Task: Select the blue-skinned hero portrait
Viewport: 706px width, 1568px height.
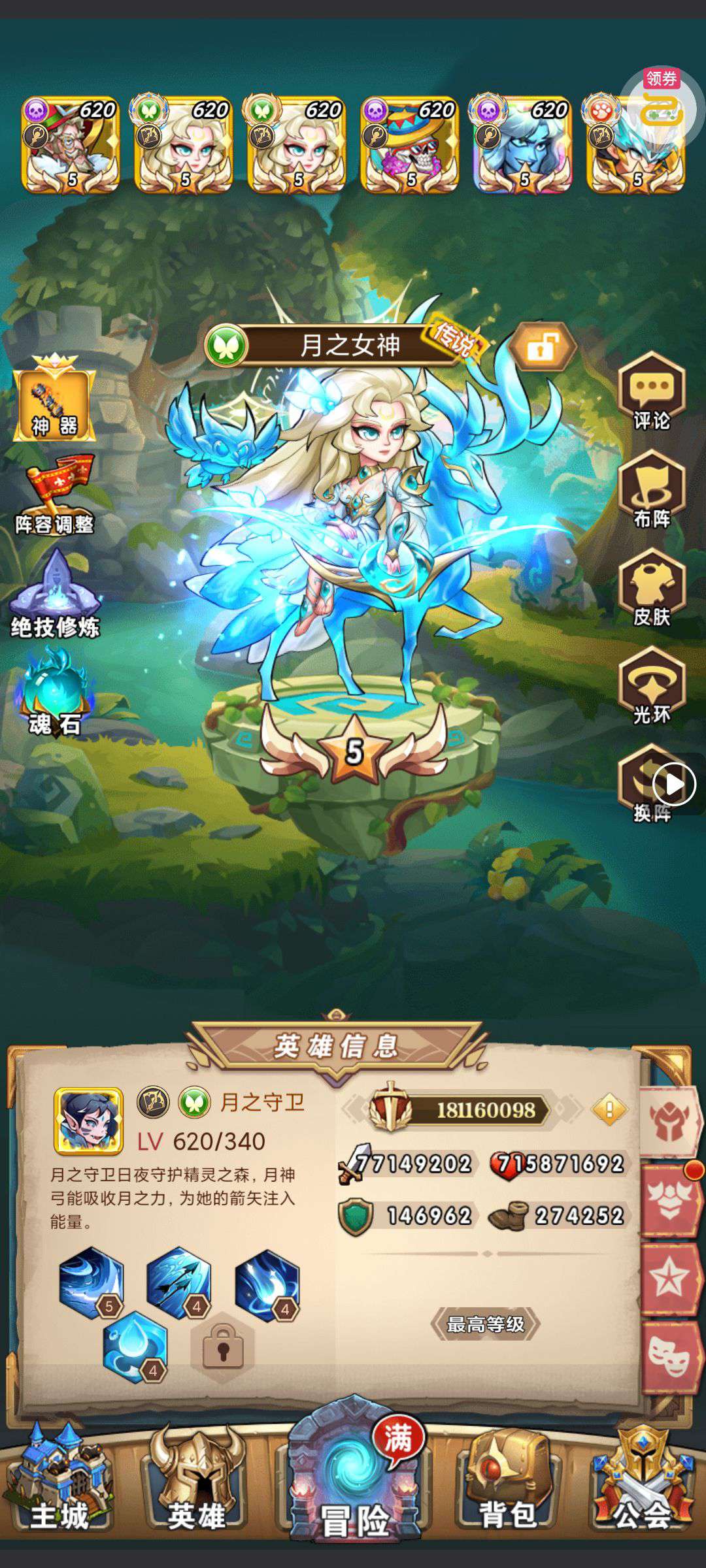Action: 523,145
